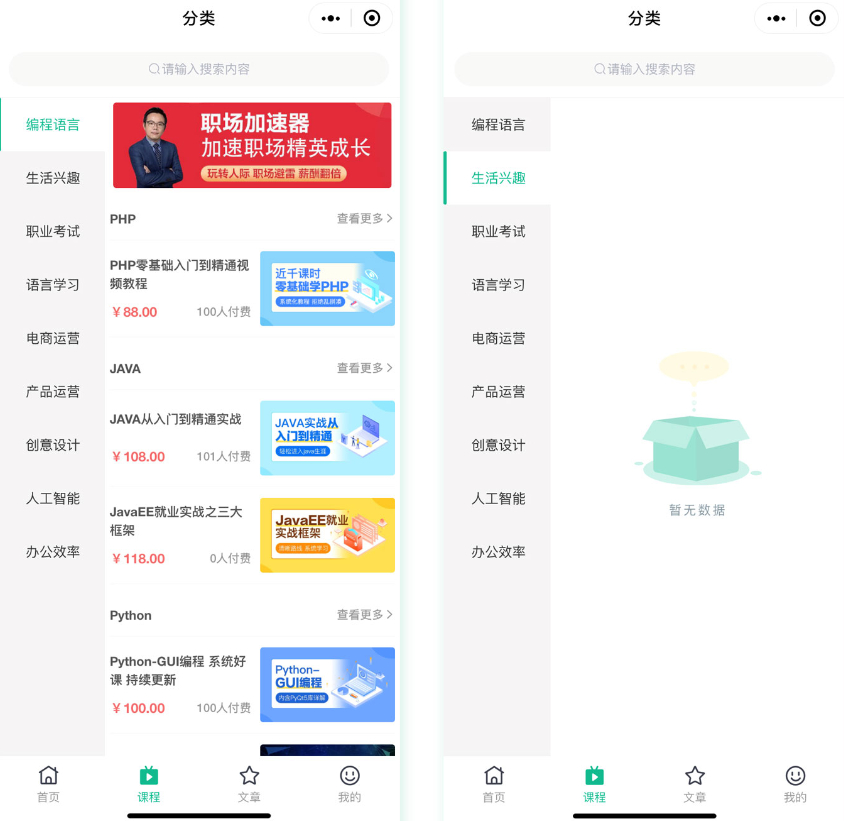Viewport: 844px width, 821px height.
Task: Open PHP零基础入门到精通视频教程 course
Action: click(x=252, y=288)
